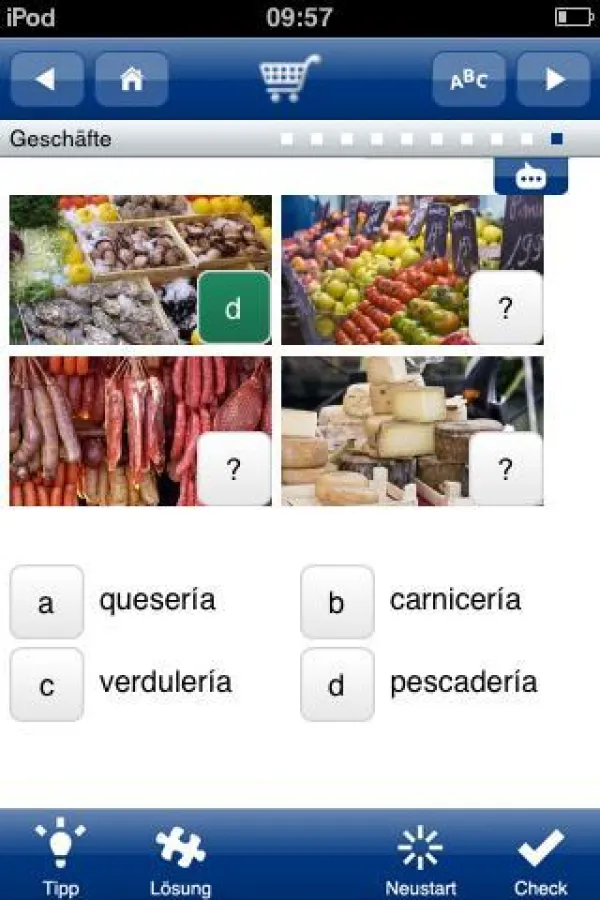
Task: Go to the previous exercise arrow
Action: pos(47,80)
